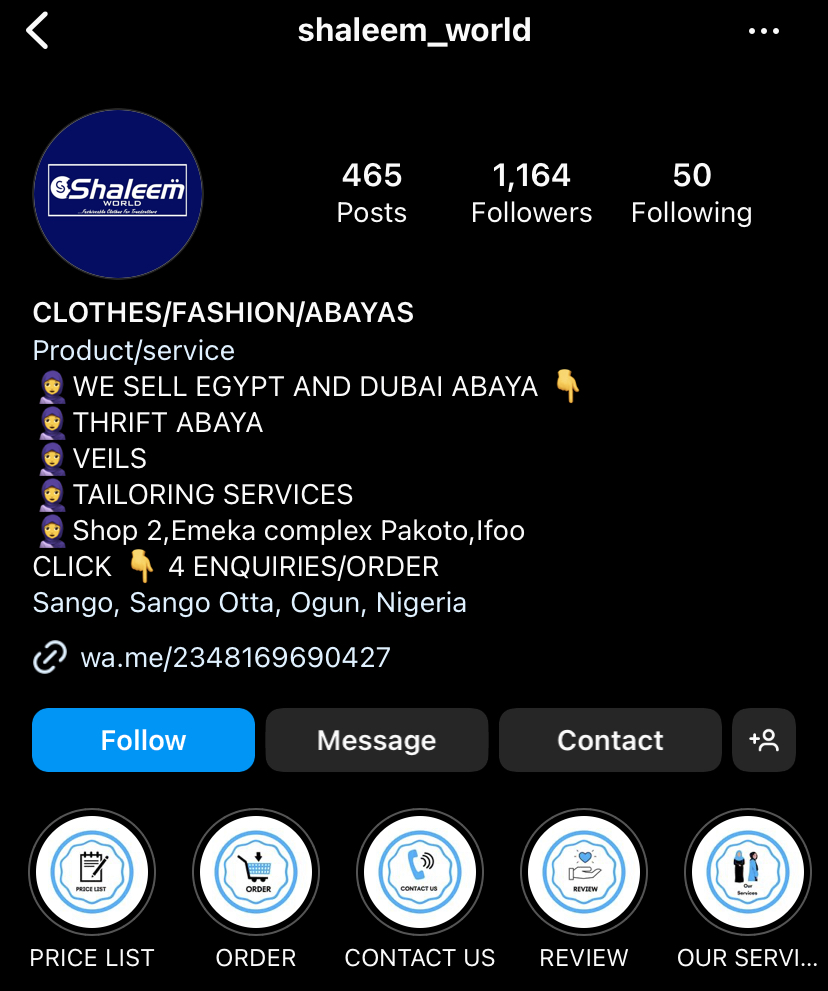Tap the Contact button

tap(610, 740)
